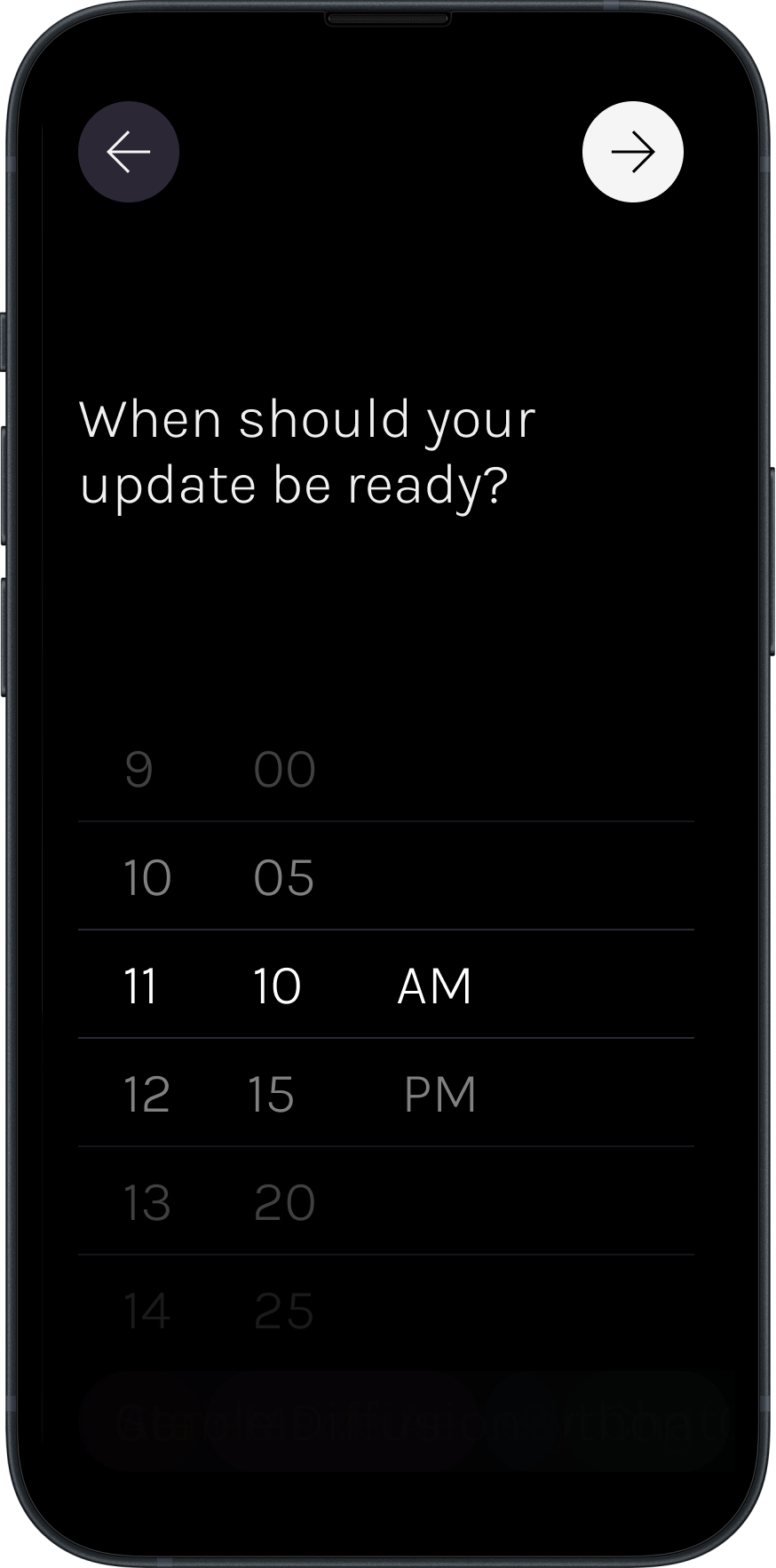Select hour 12 in the time picker
776x1568 pixels.
(146, 1094)
